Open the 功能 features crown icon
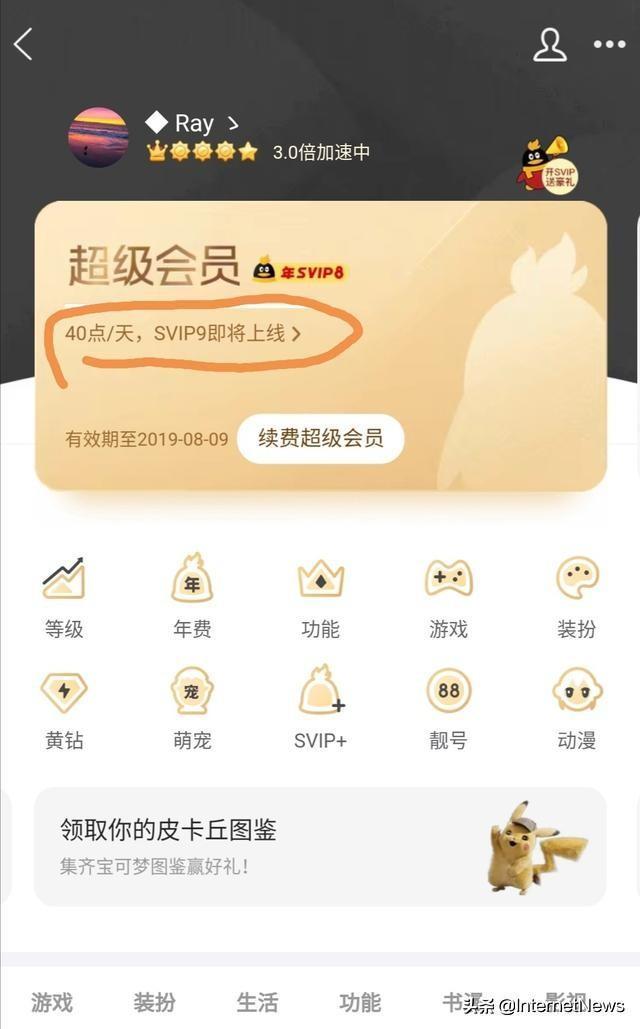Screen dimensions: 640x1029 (320, 597)
